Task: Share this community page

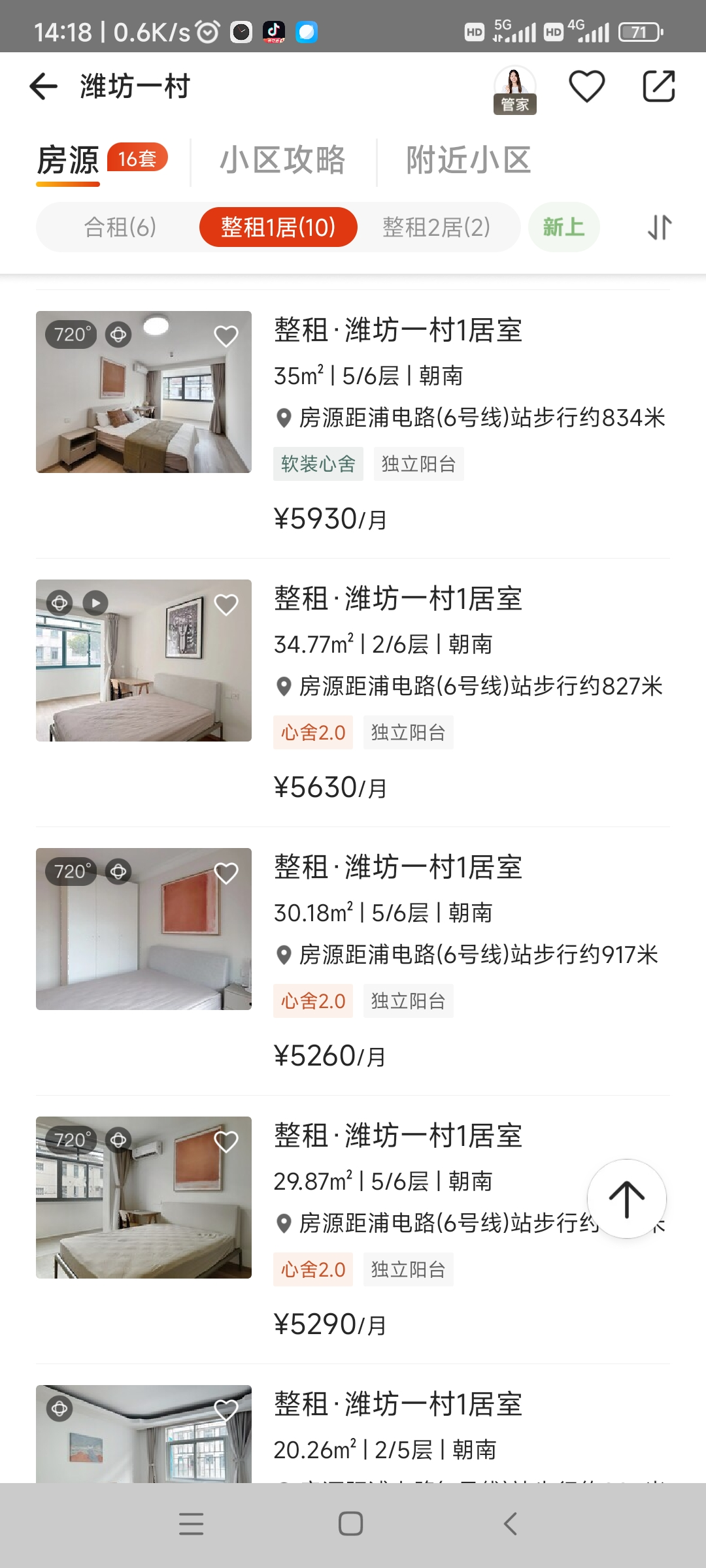Action: (658, 86)
